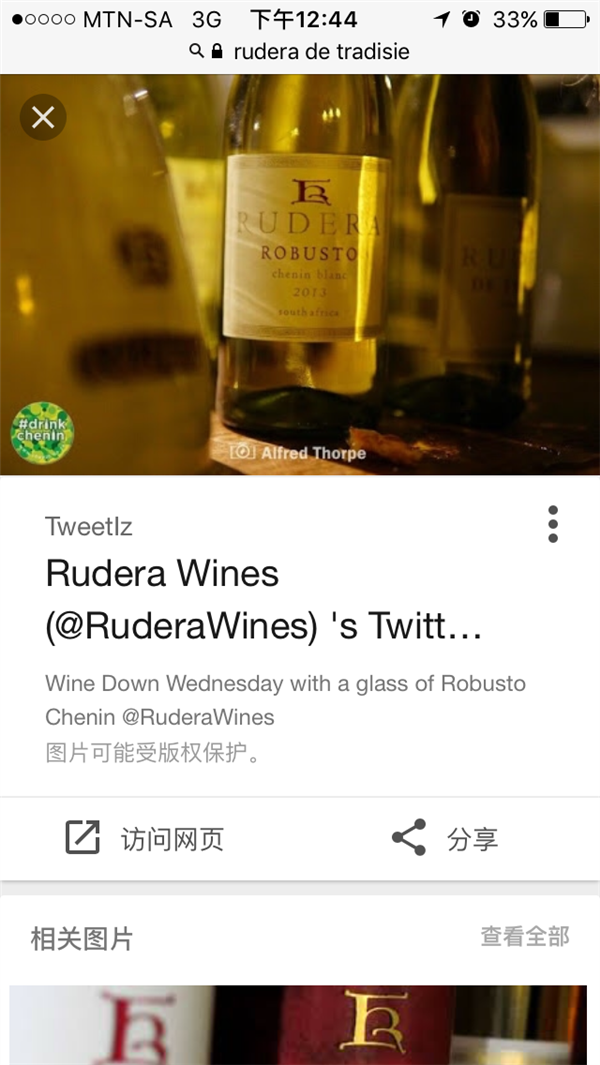Open the Rudera Robusto bottle photo
The height and width of the screenshot is (1065, 600).
300,275
